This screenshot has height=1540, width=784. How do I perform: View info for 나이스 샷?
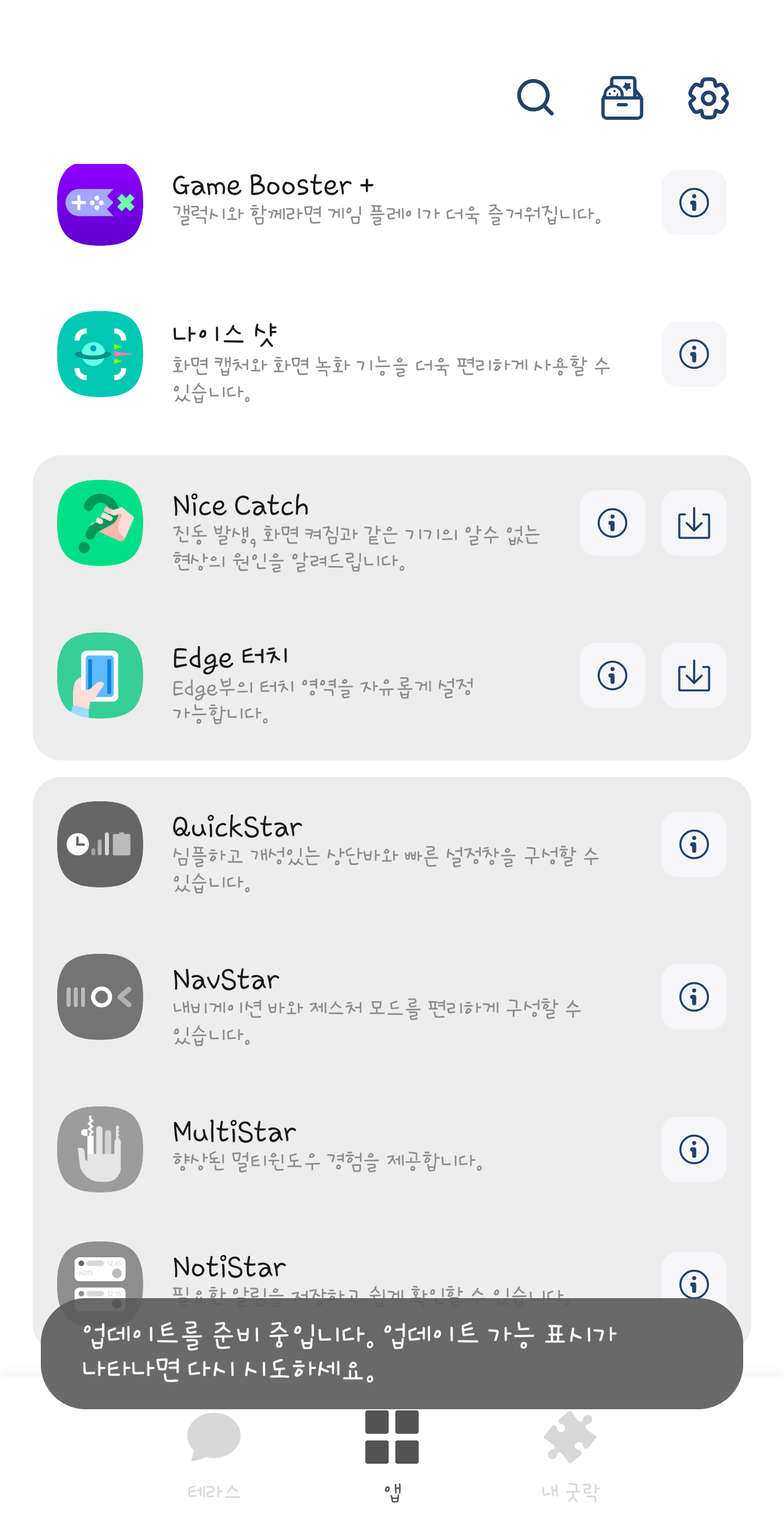(694, 354)
